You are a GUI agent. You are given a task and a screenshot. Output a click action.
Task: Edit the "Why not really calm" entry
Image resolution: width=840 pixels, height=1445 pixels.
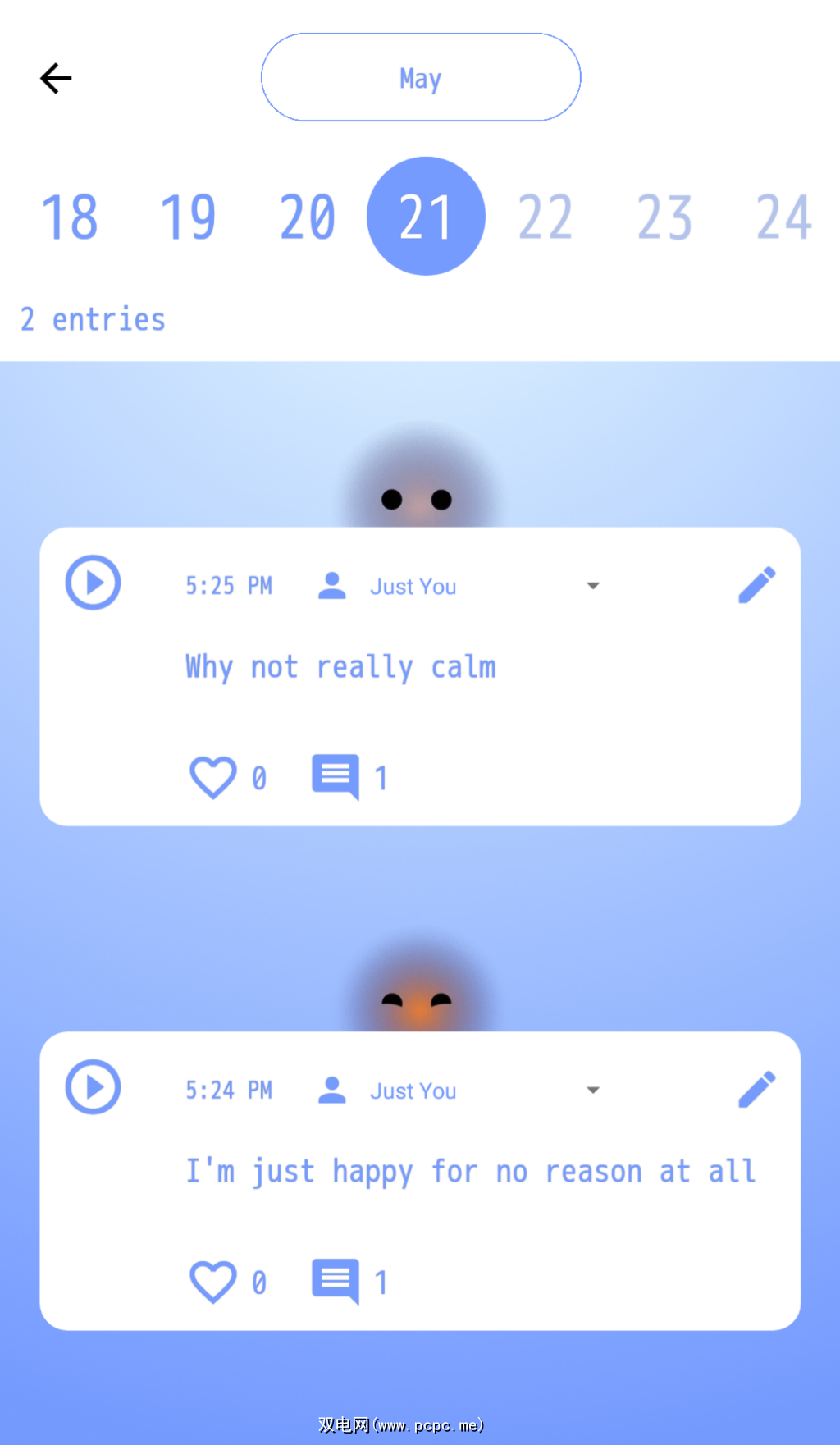[756, 585]
